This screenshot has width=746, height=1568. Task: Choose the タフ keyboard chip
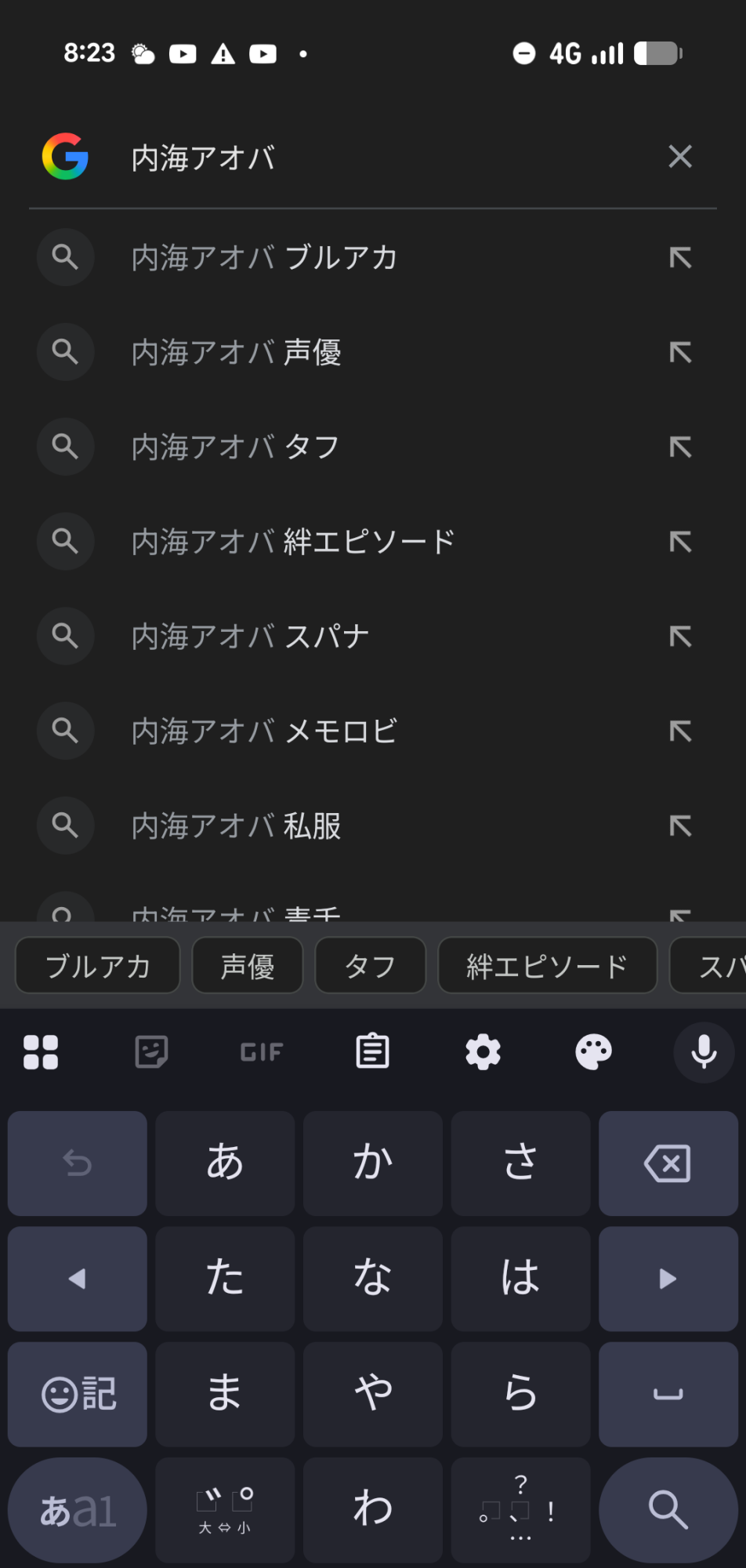coord(371,966)
